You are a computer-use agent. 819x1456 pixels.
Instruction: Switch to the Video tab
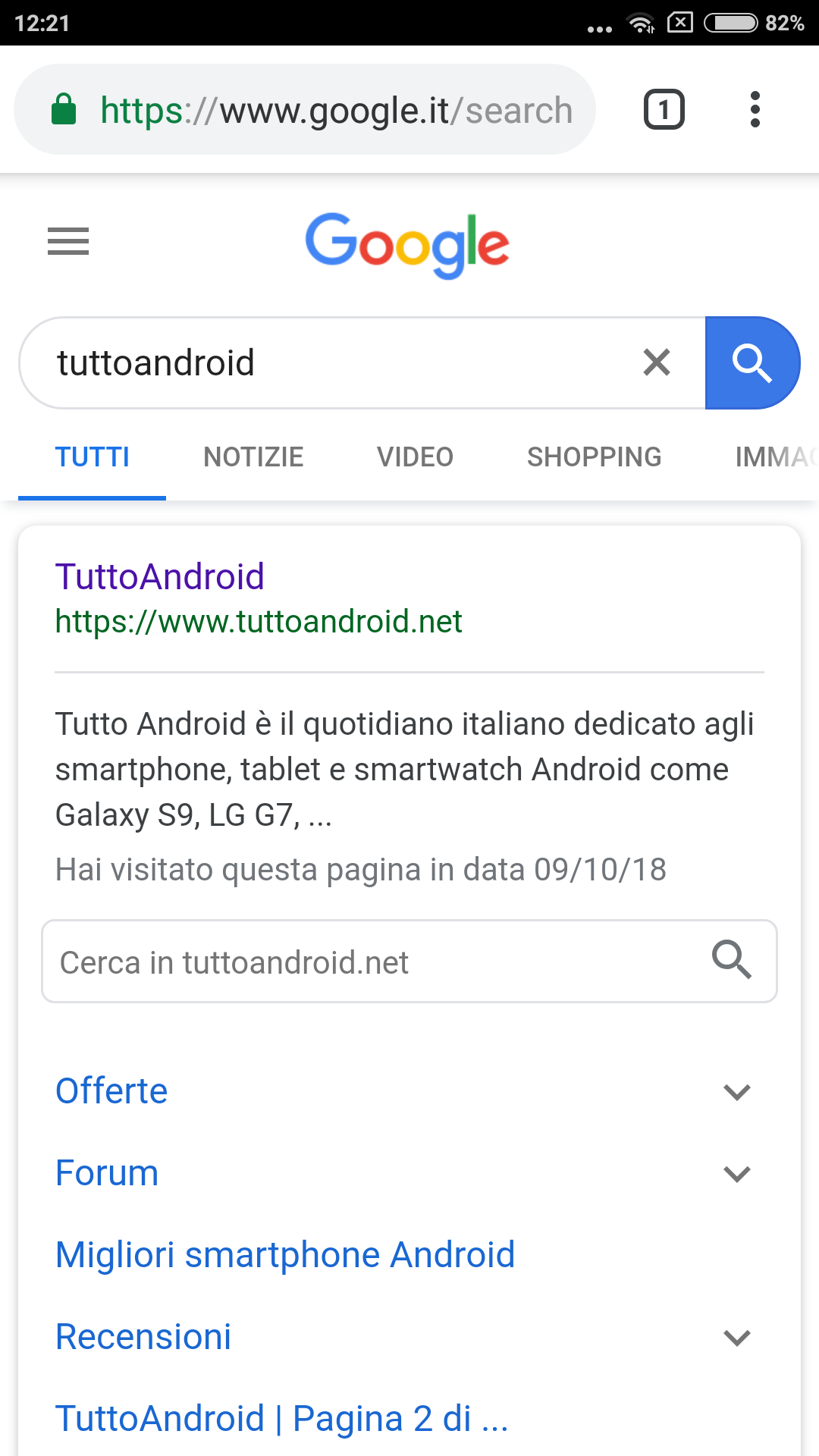tap(415, 457)
